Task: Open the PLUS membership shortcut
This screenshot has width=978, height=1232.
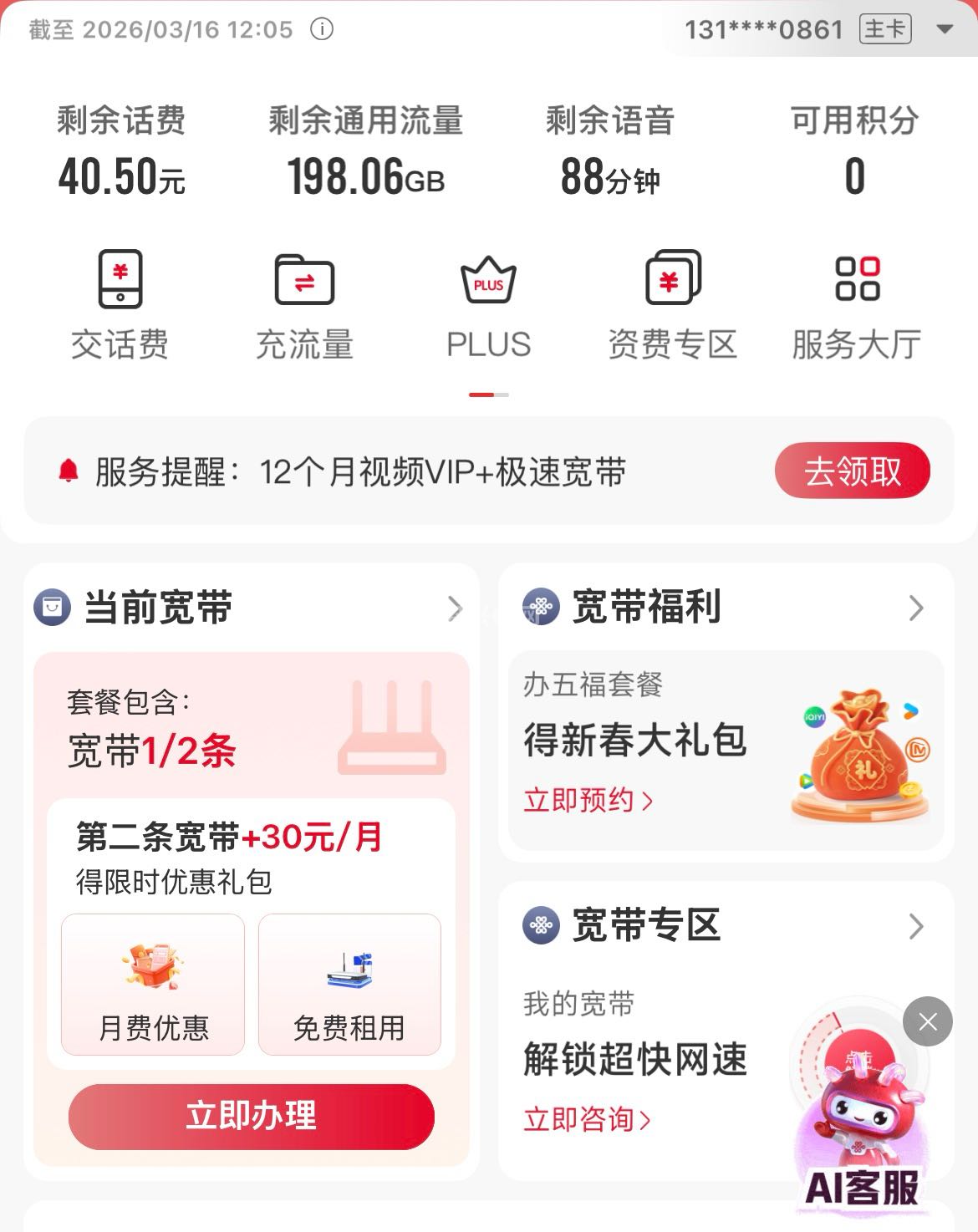Action: pyautogui.click(x=489, y=305)
